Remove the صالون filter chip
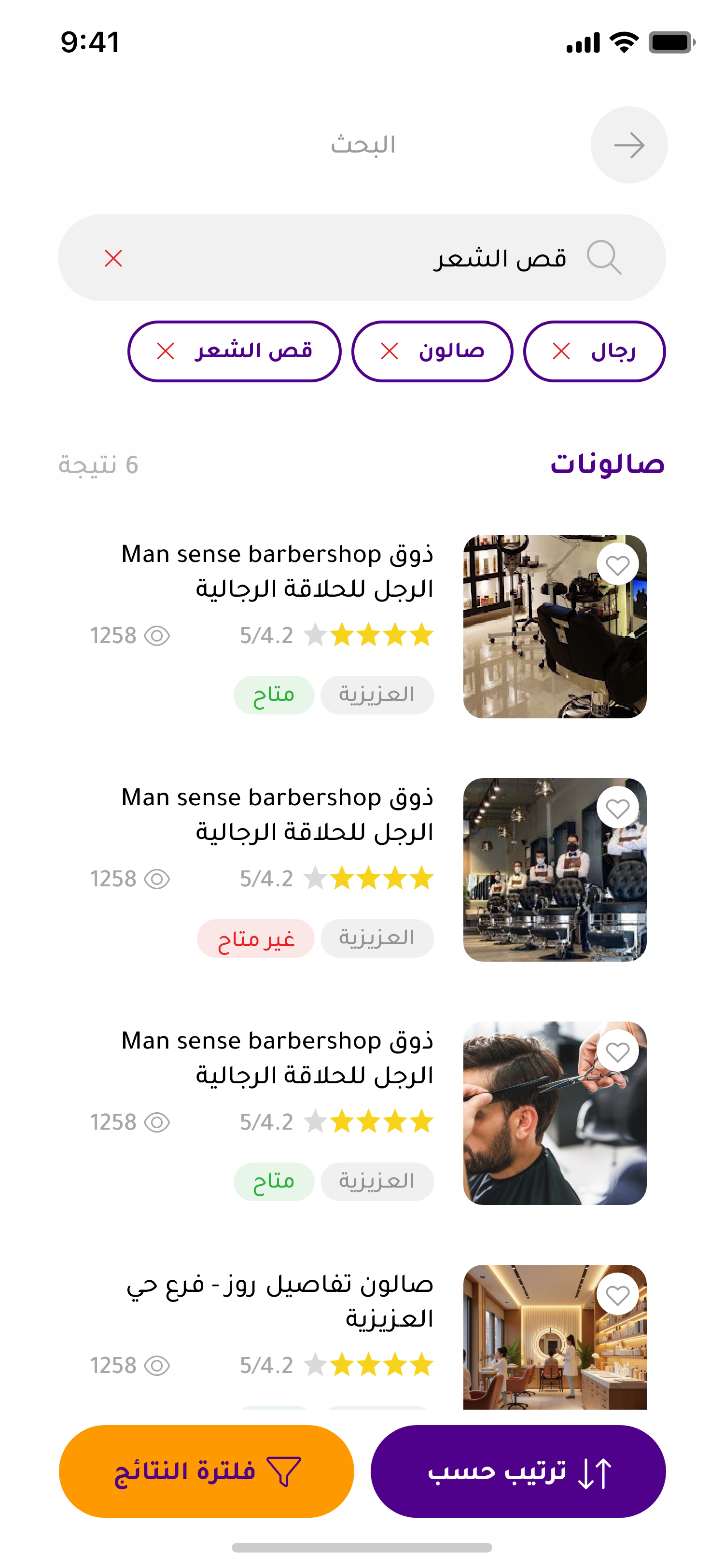This screenshot has width=724, height=1568. click(390, 351)
